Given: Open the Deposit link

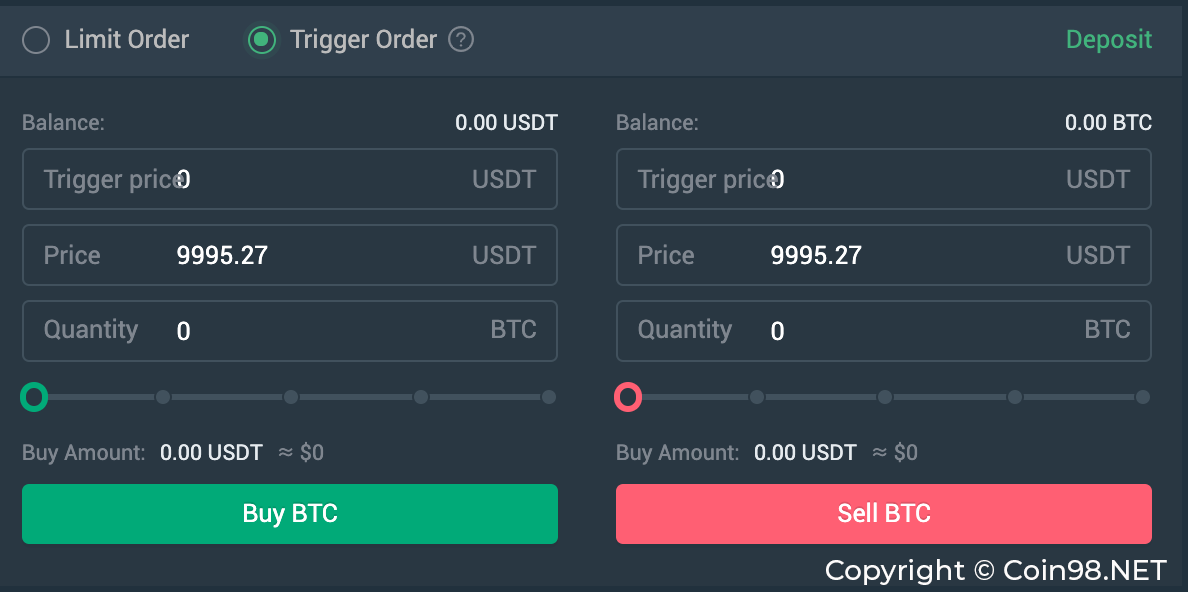Looking at the screenshot, I should coord(1108,40).
